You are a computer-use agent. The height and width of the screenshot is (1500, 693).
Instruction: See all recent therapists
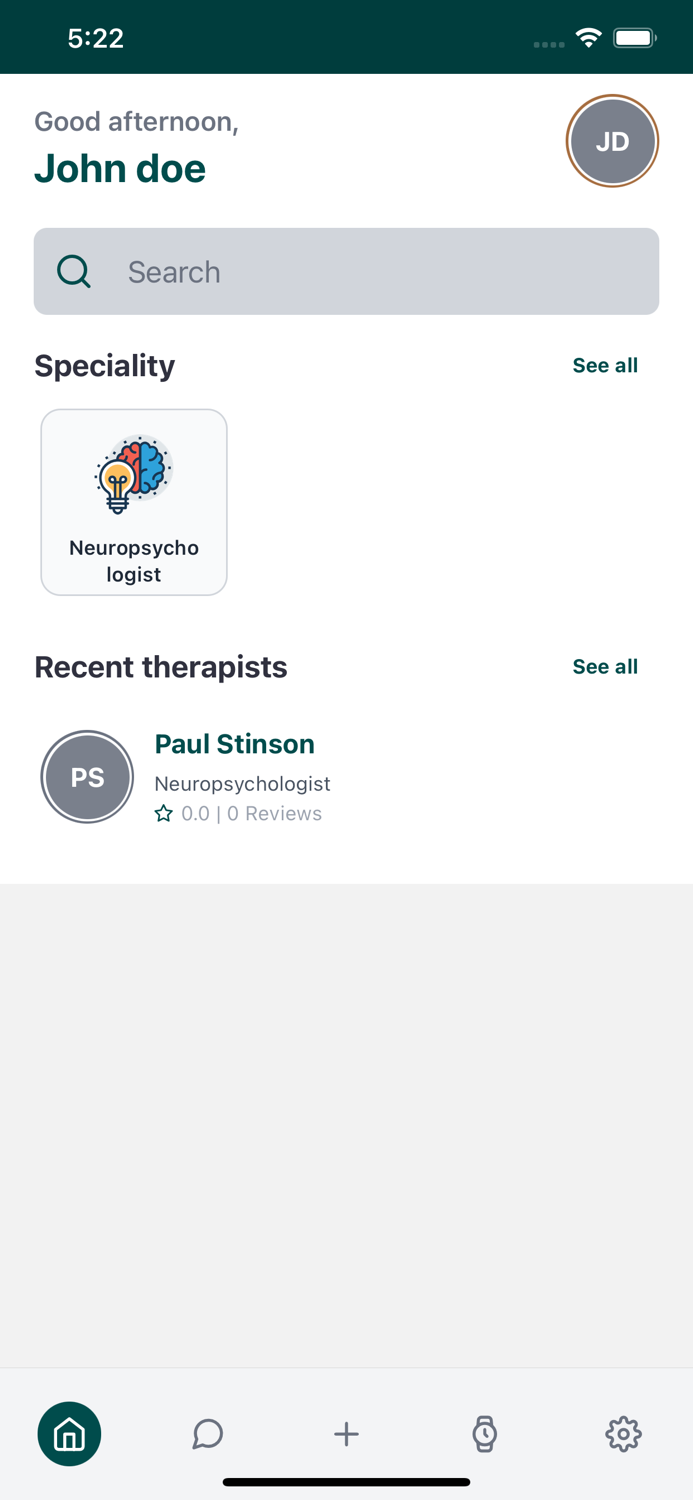604,666
